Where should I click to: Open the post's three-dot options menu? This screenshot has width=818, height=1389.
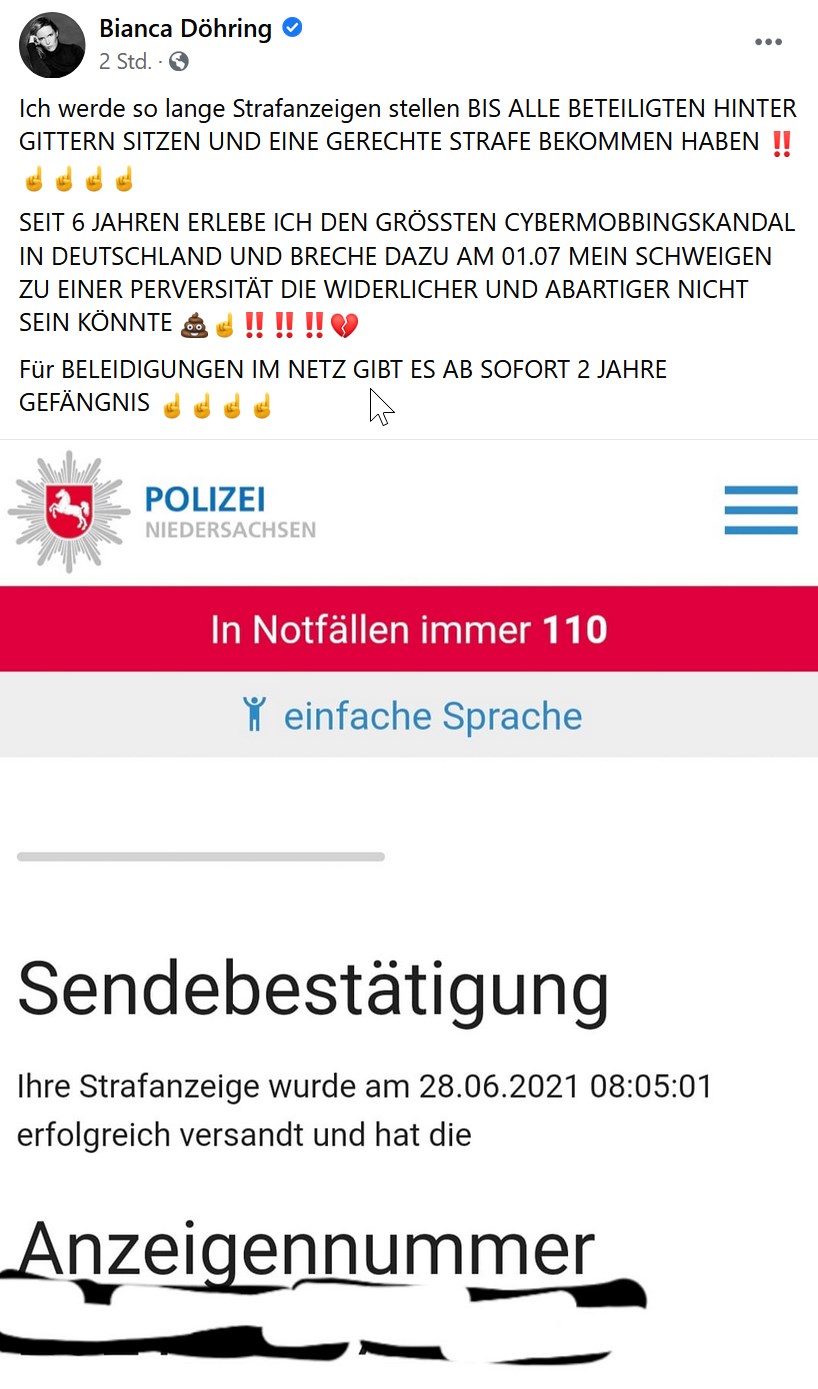767,42
